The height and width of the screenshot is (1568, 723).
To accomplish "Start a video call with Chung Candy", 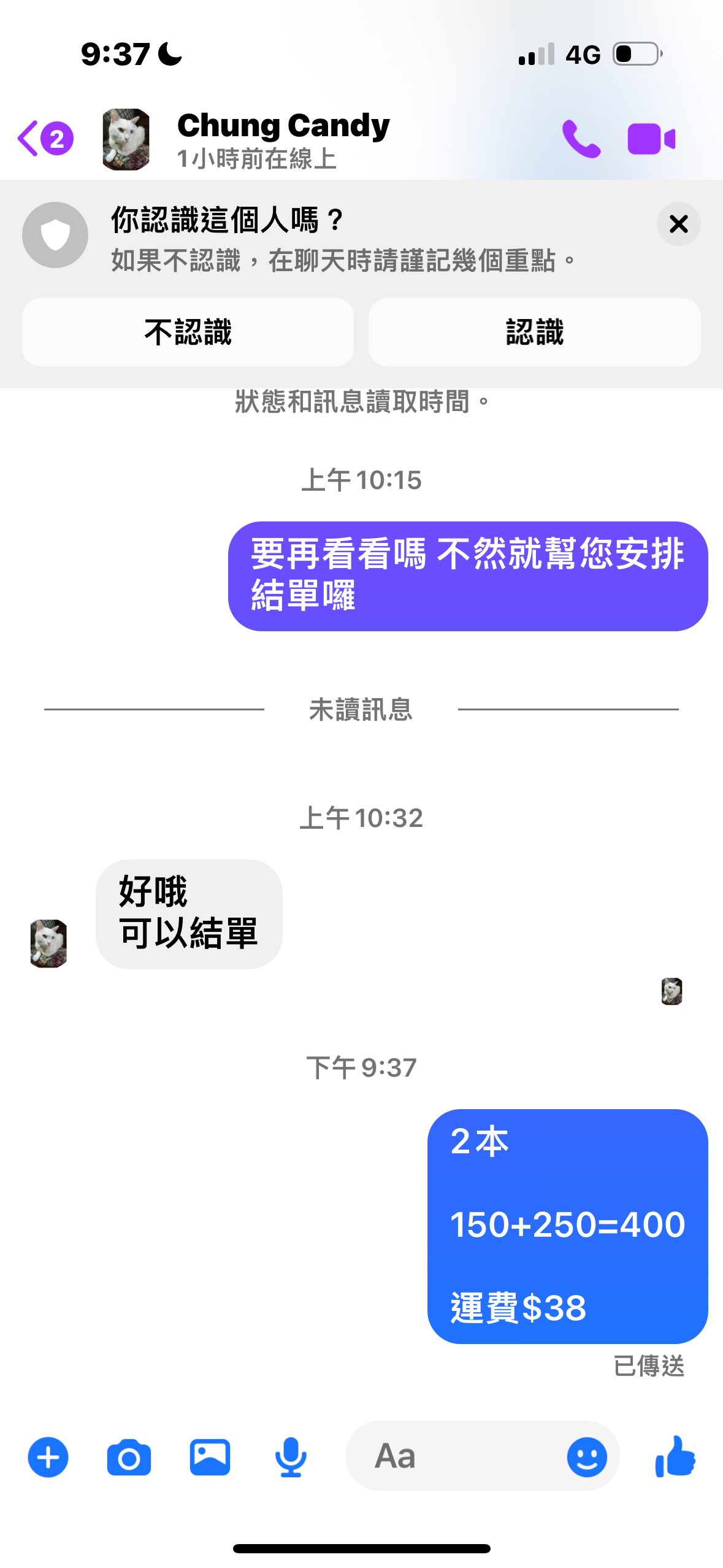I will coord(651,139).
